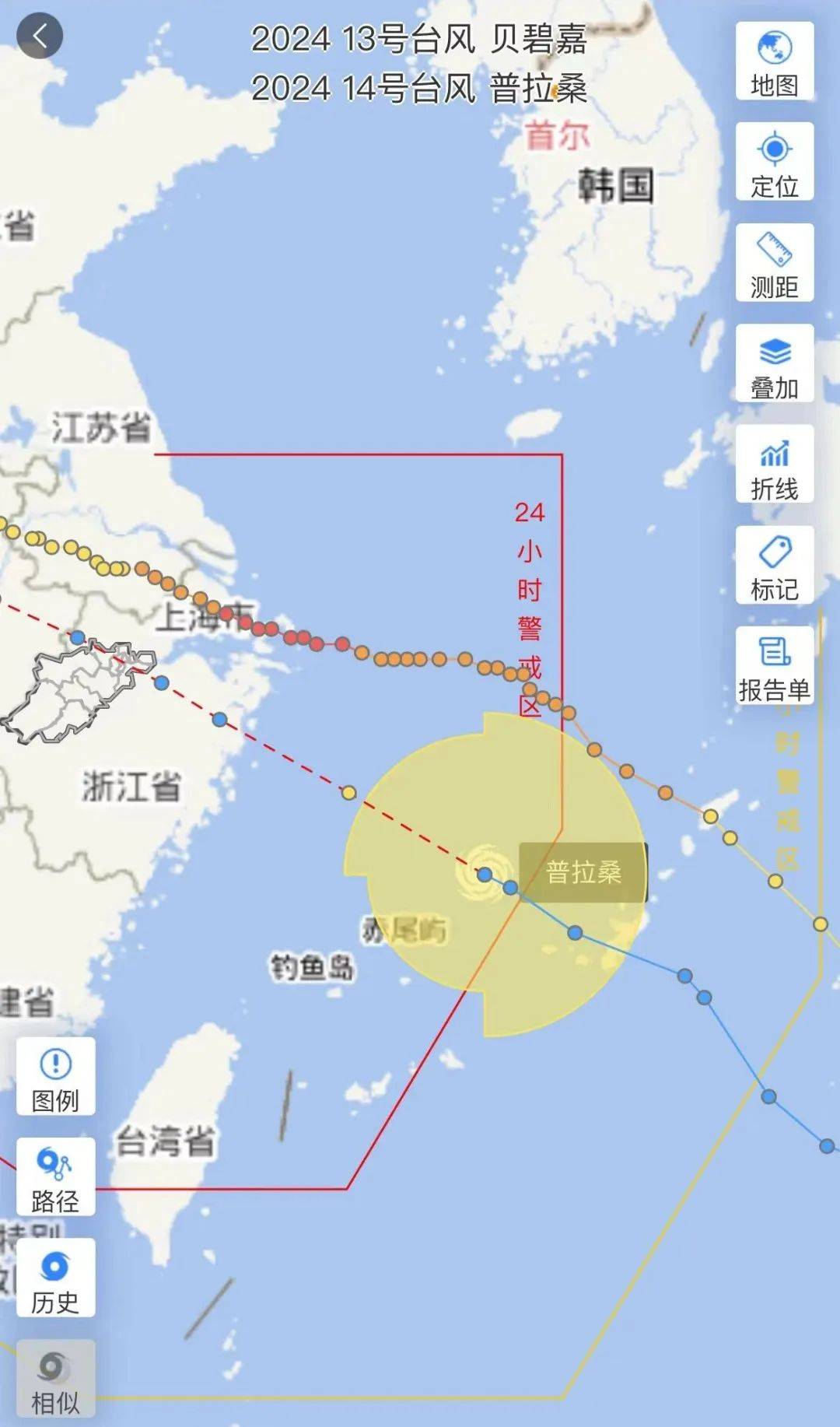Show the 折线 chart
Viewport: 840px width, 1427px height.
point(775,464)
